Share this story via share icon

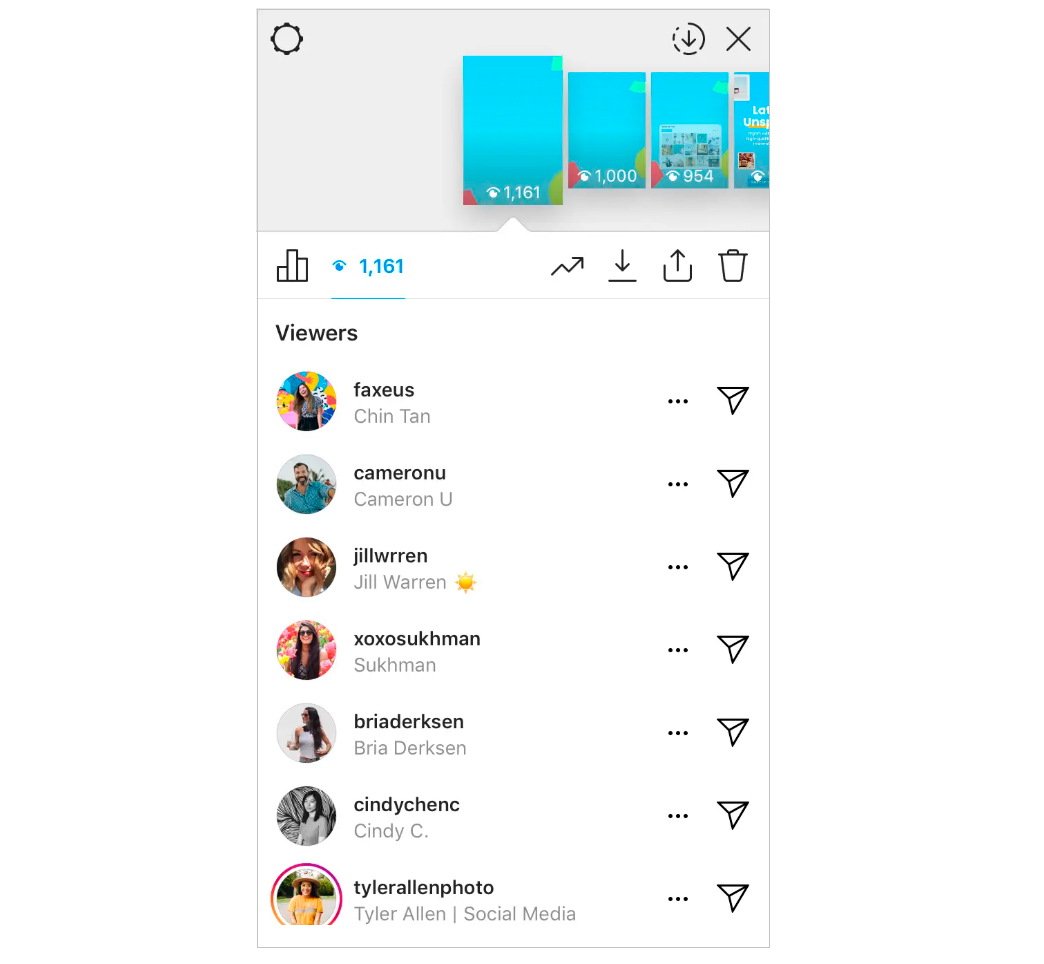click(x=677, y=266)
